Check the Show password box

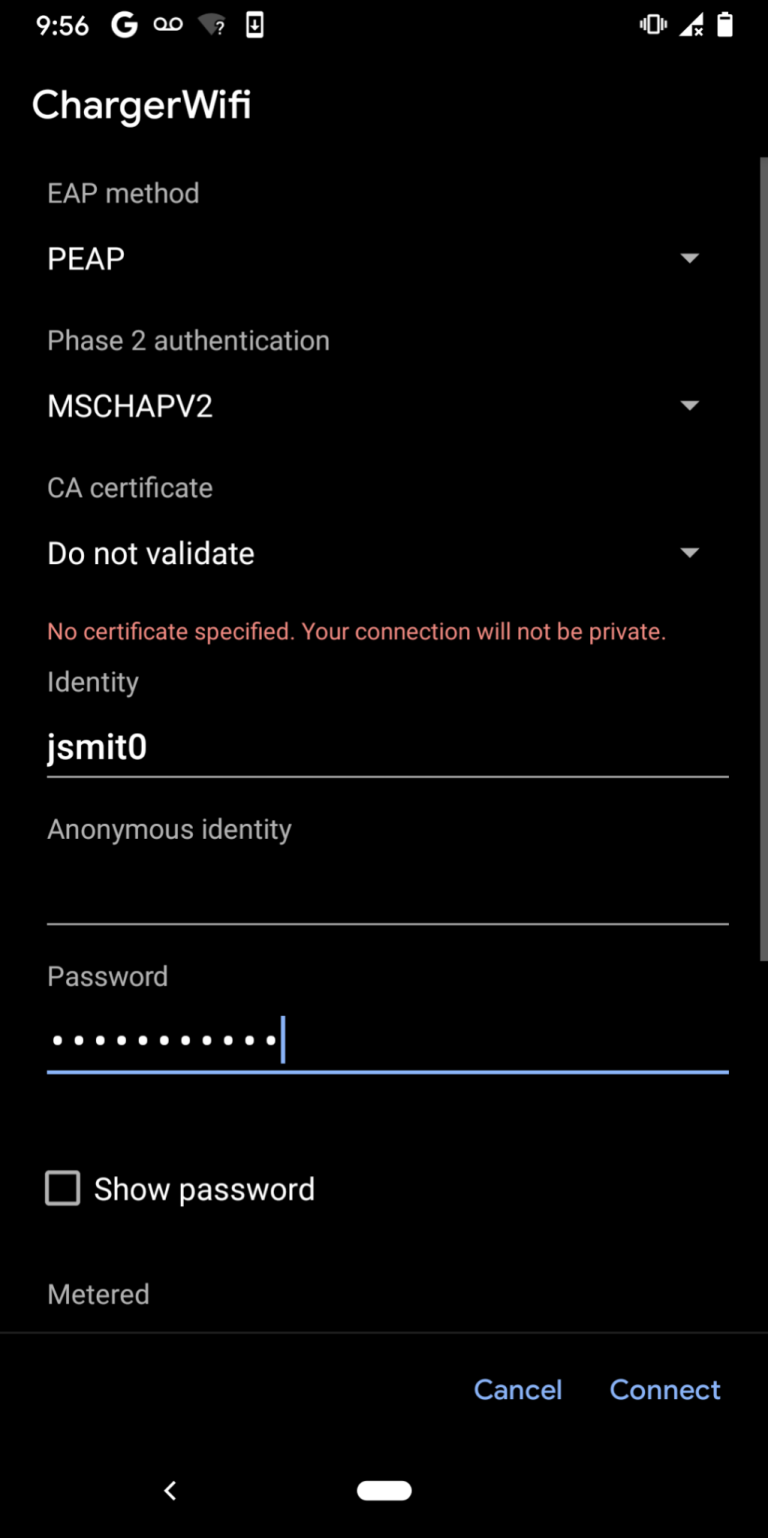pyautogui.click(x=63, y=1189)
